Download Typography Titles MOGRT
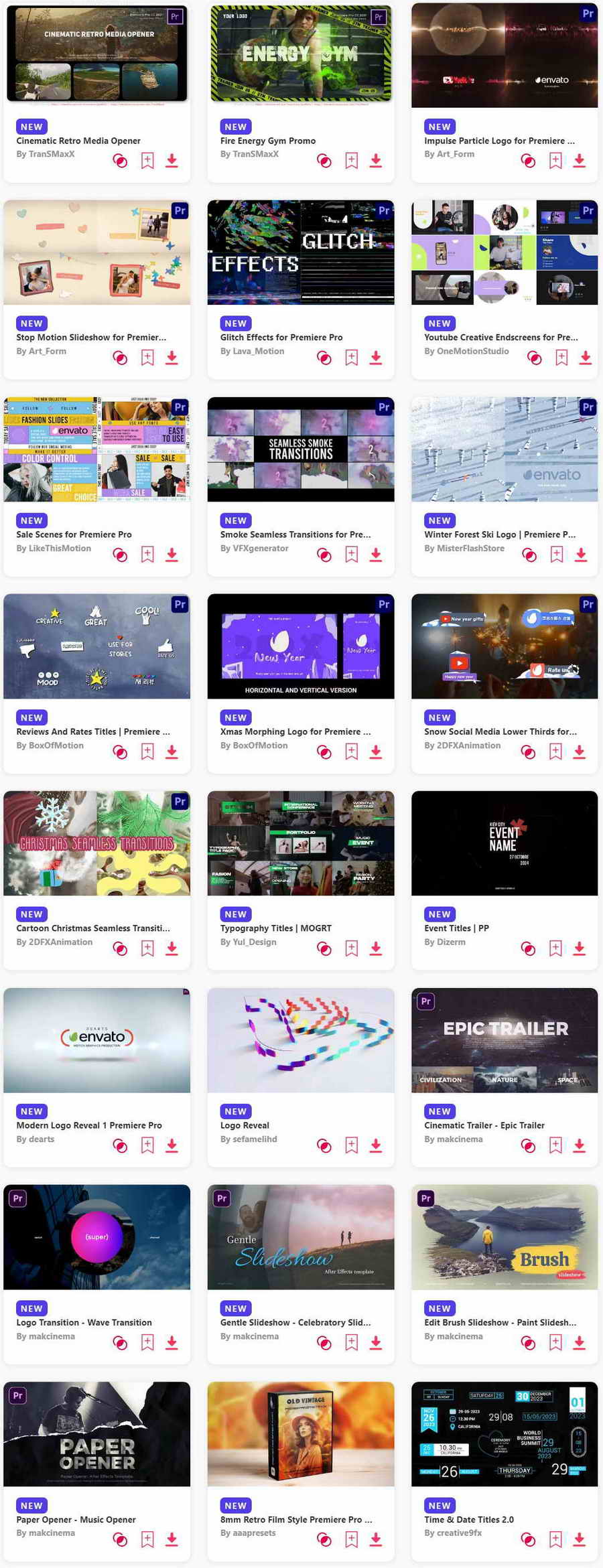 (376, 948)
